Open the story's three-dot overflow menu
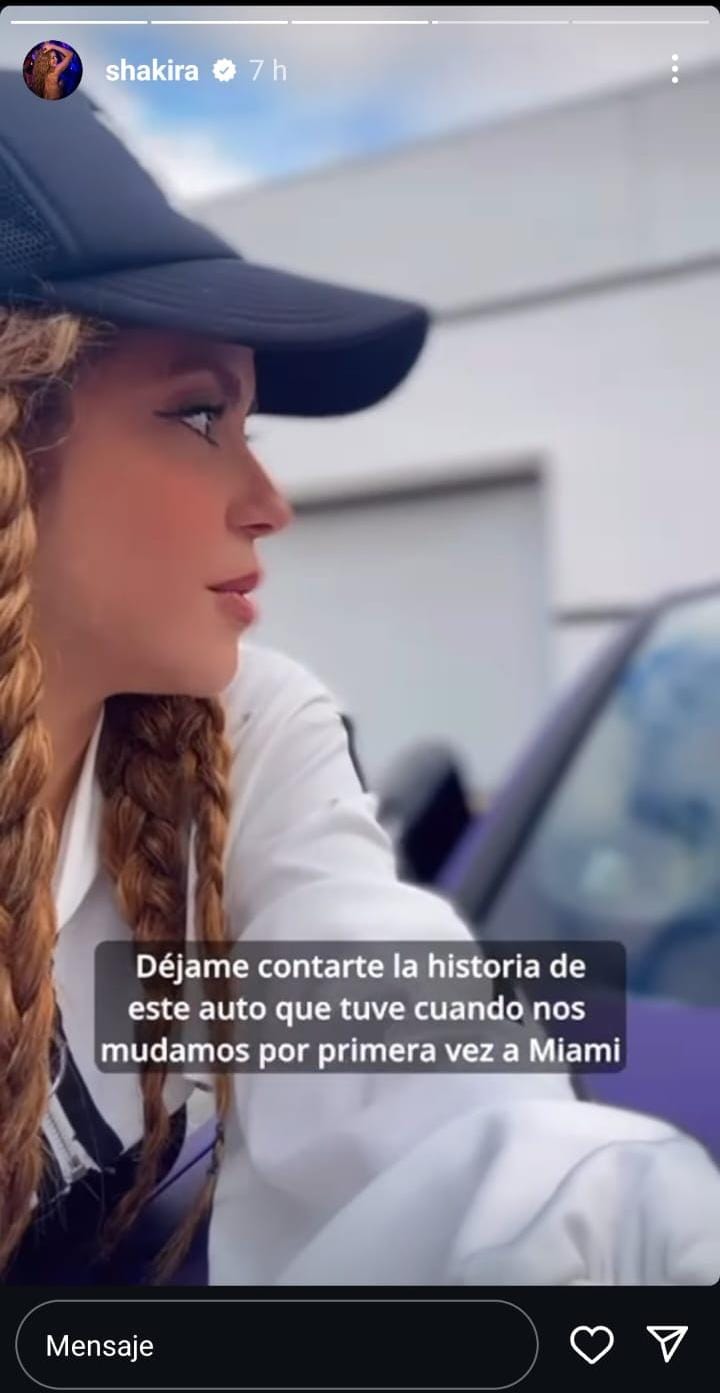The width and height of the screenshot is (720, 1393). click(x=675, y=69)
